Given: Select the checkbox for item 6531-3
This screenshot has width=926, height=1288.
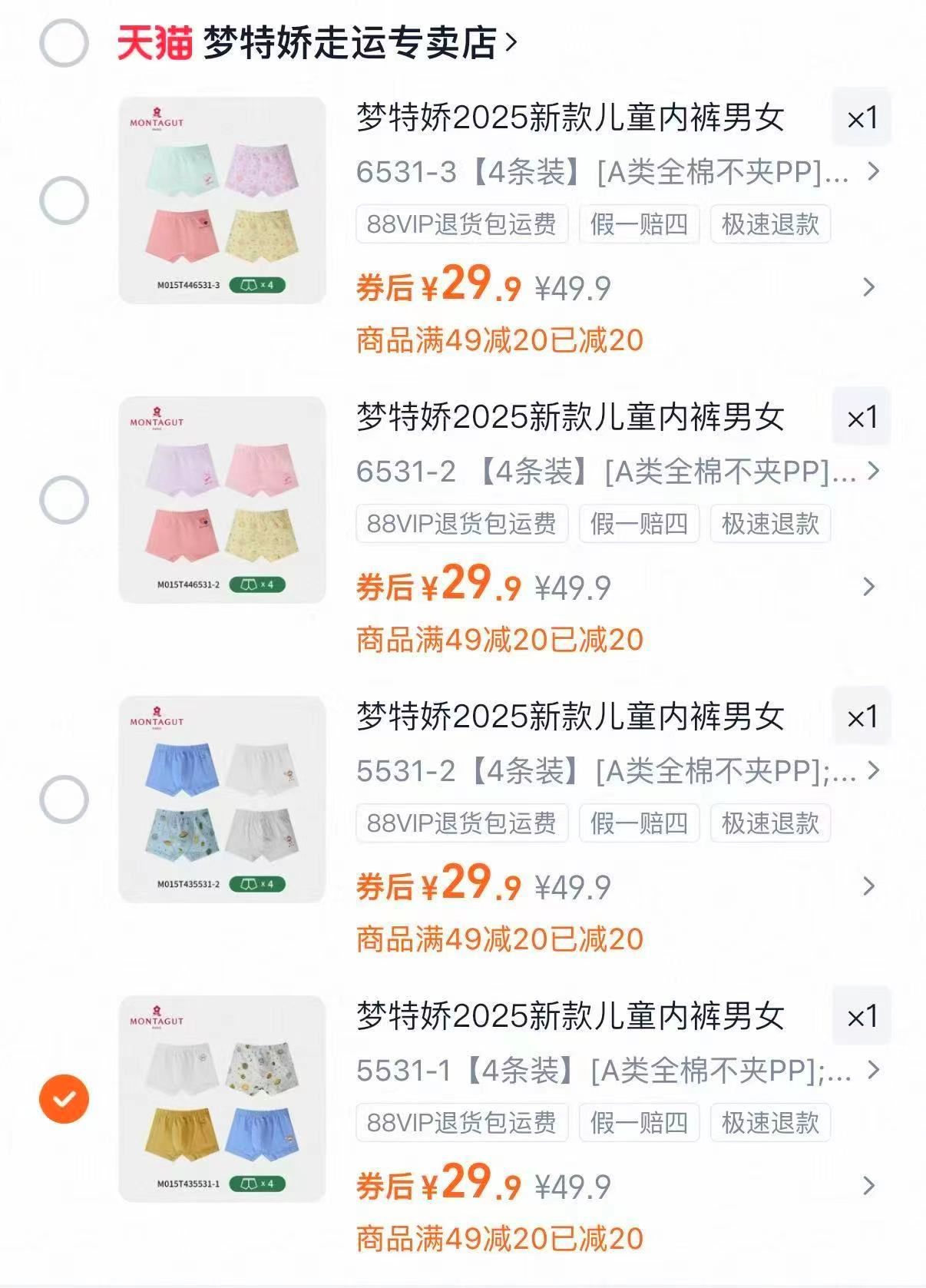Looking at the screenshot, I should [64, 200].
